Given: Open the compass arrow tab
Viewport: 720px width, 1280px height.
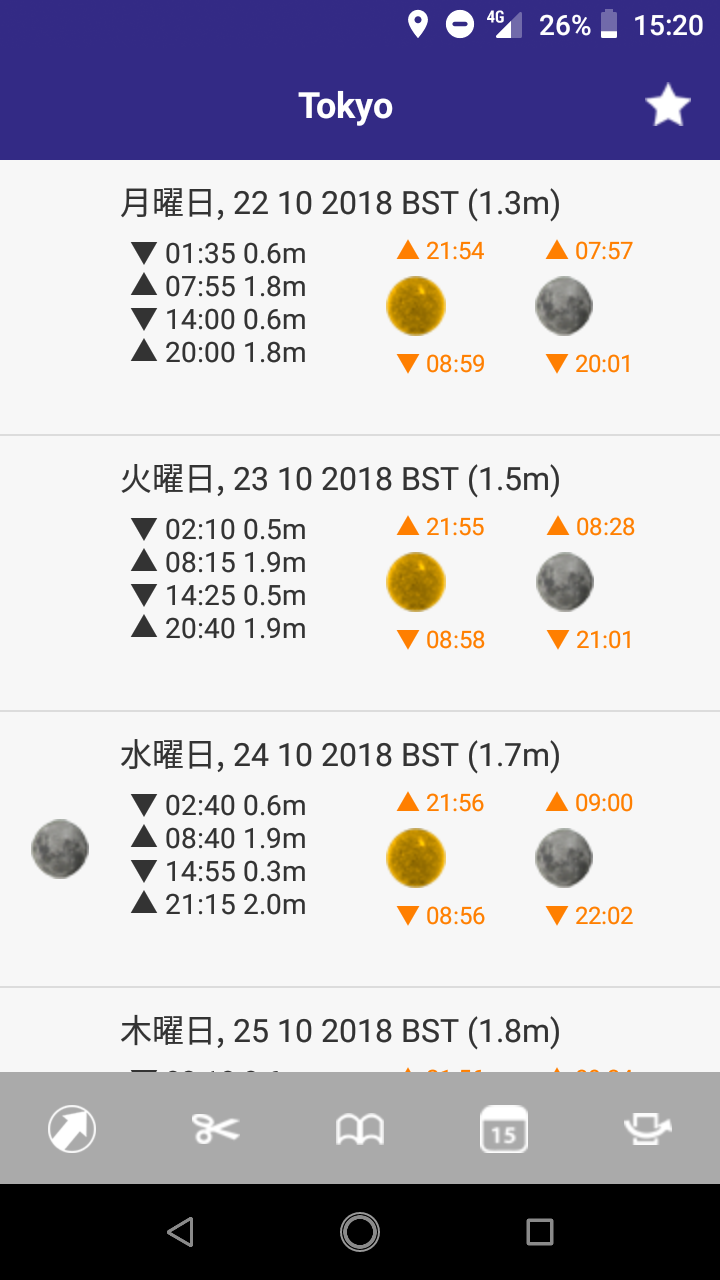Looking at the screenshot, I should (72, 1129).
